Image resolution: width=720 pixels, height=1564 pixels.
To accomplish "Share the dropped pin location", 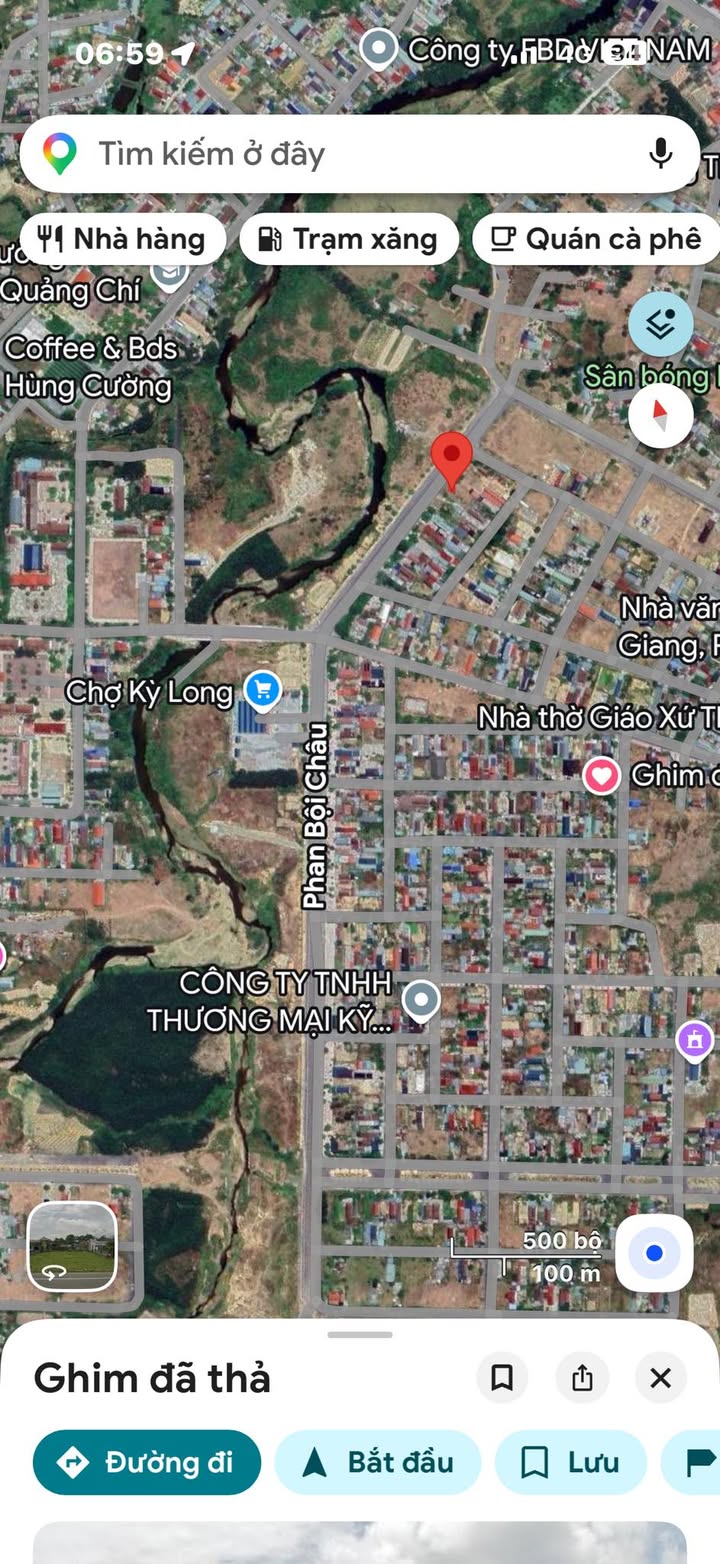I will [582, 1378].
